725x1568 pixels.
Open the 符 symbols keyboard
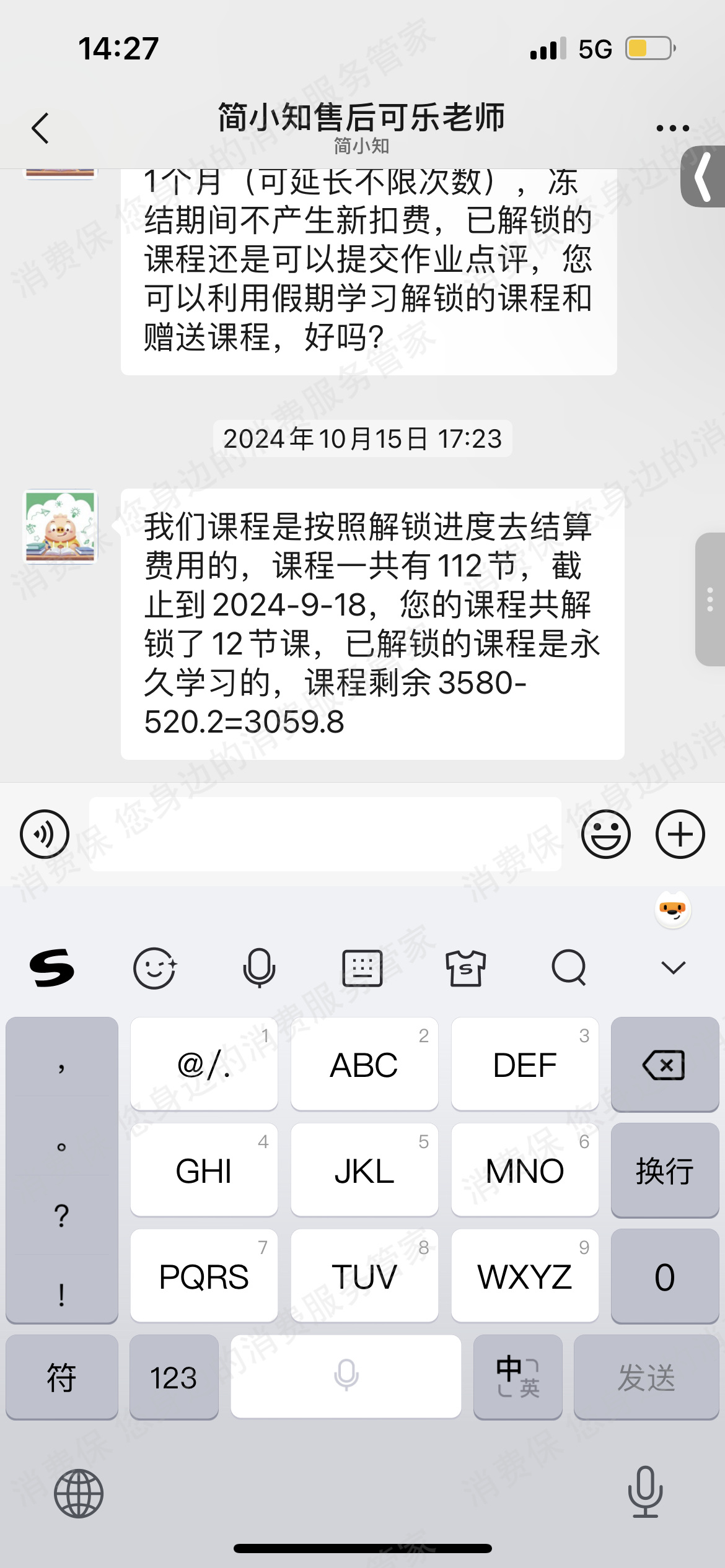(x=61, y=1377)
